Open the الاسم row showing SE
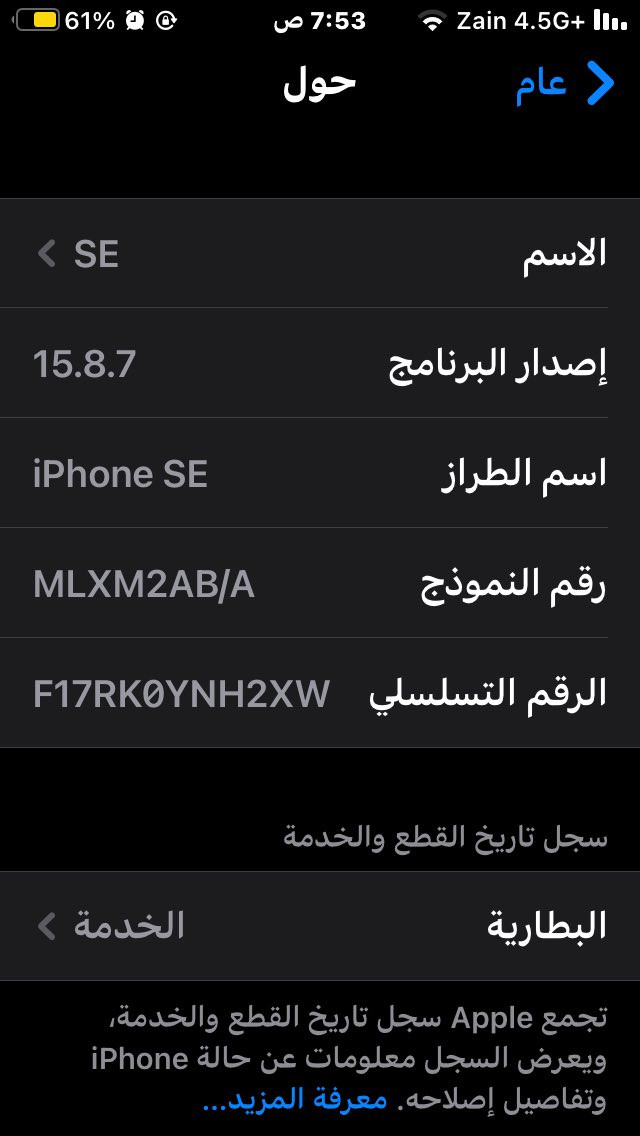Viewport: 640px width, 1136px height. pyautogui.click(x=320, y=254)
